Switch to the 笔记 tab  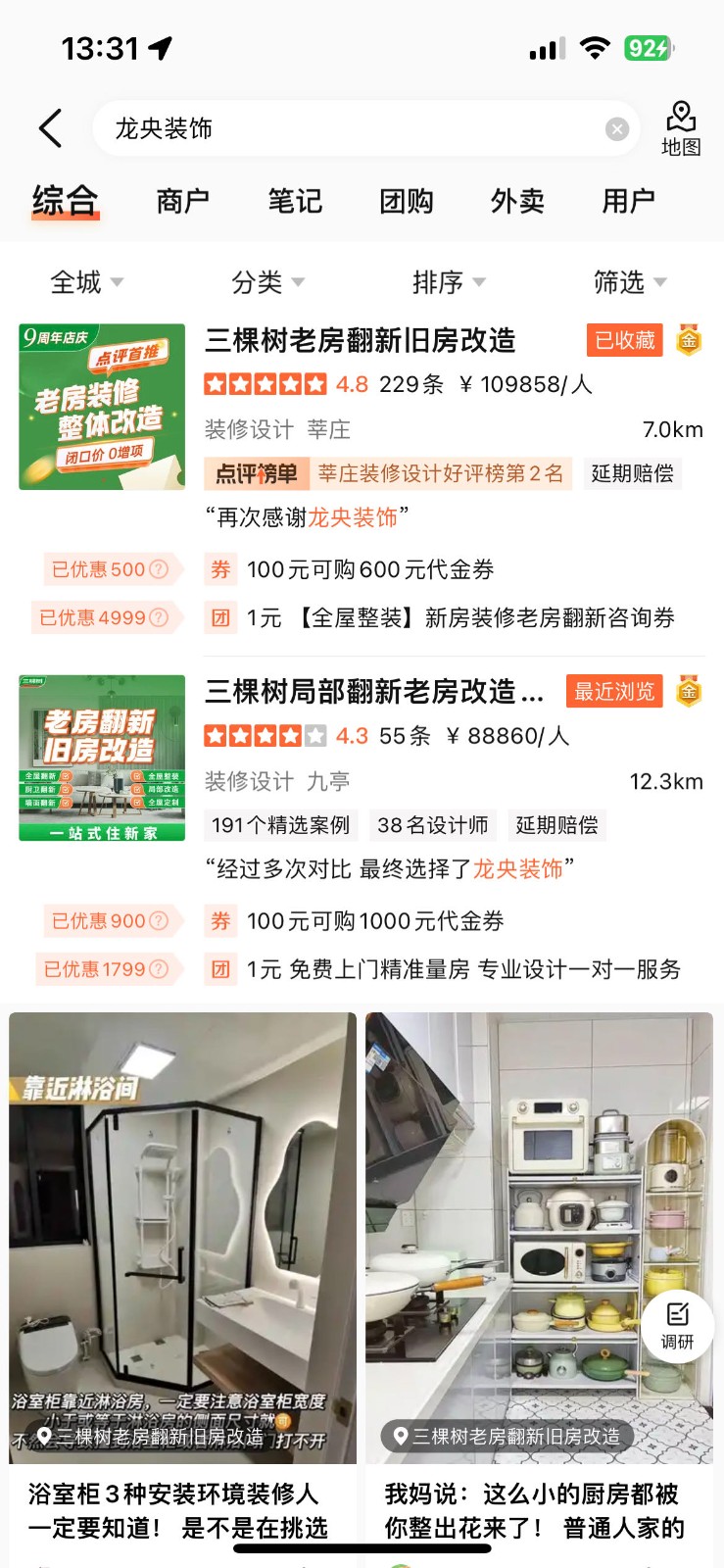(x=295, y=201)
